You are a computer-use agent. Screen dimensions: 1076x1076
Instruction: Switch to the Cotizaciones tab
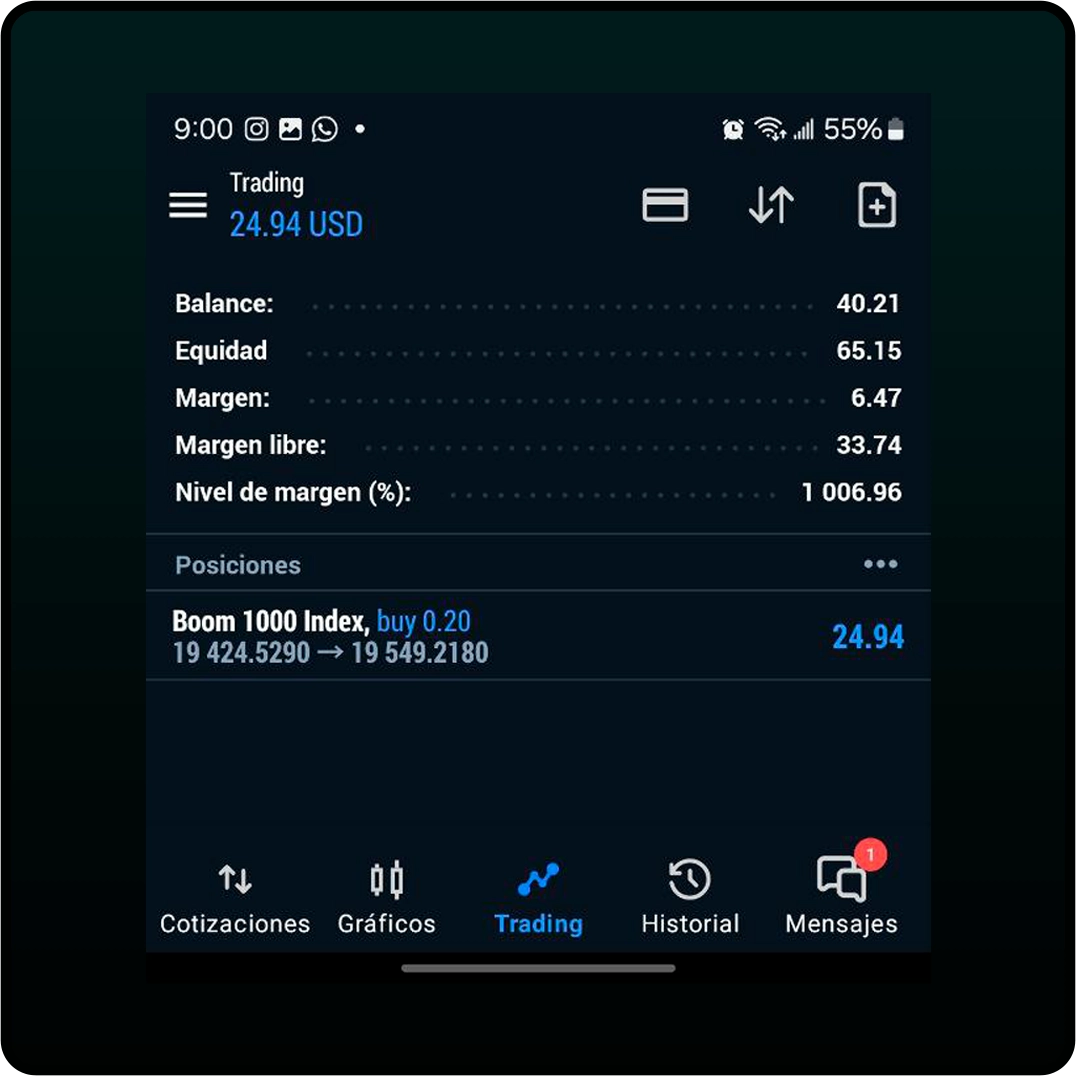(235, 898)
